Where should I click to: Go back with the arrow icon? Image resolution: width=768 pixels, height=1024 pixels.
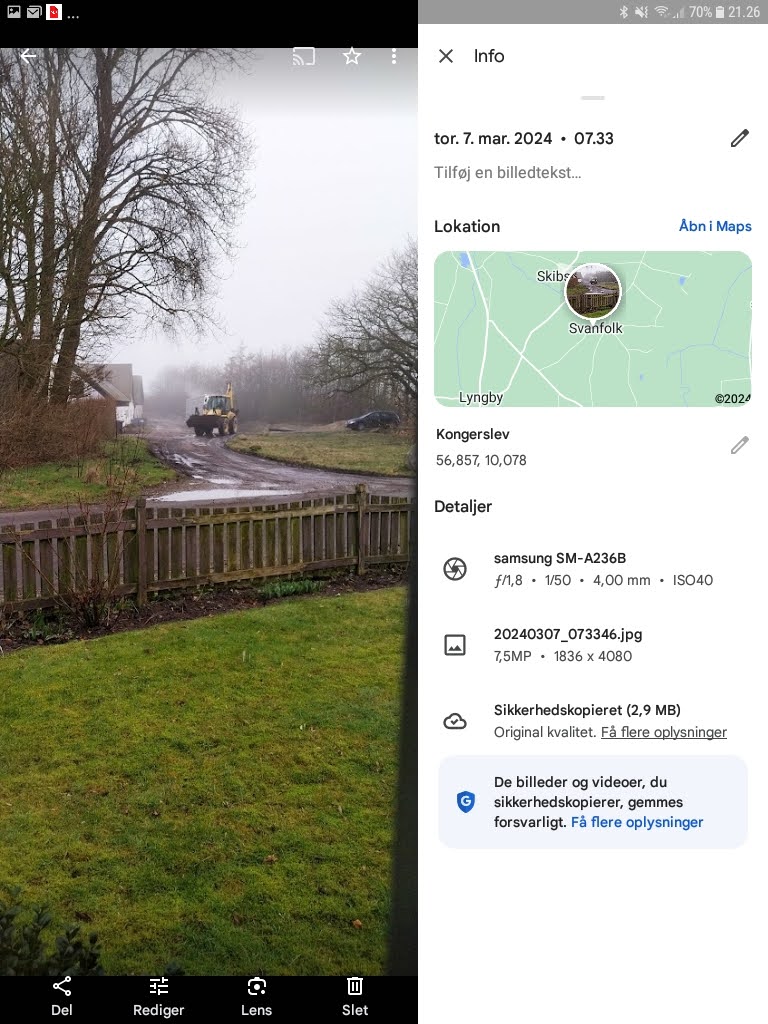[29, 56]
